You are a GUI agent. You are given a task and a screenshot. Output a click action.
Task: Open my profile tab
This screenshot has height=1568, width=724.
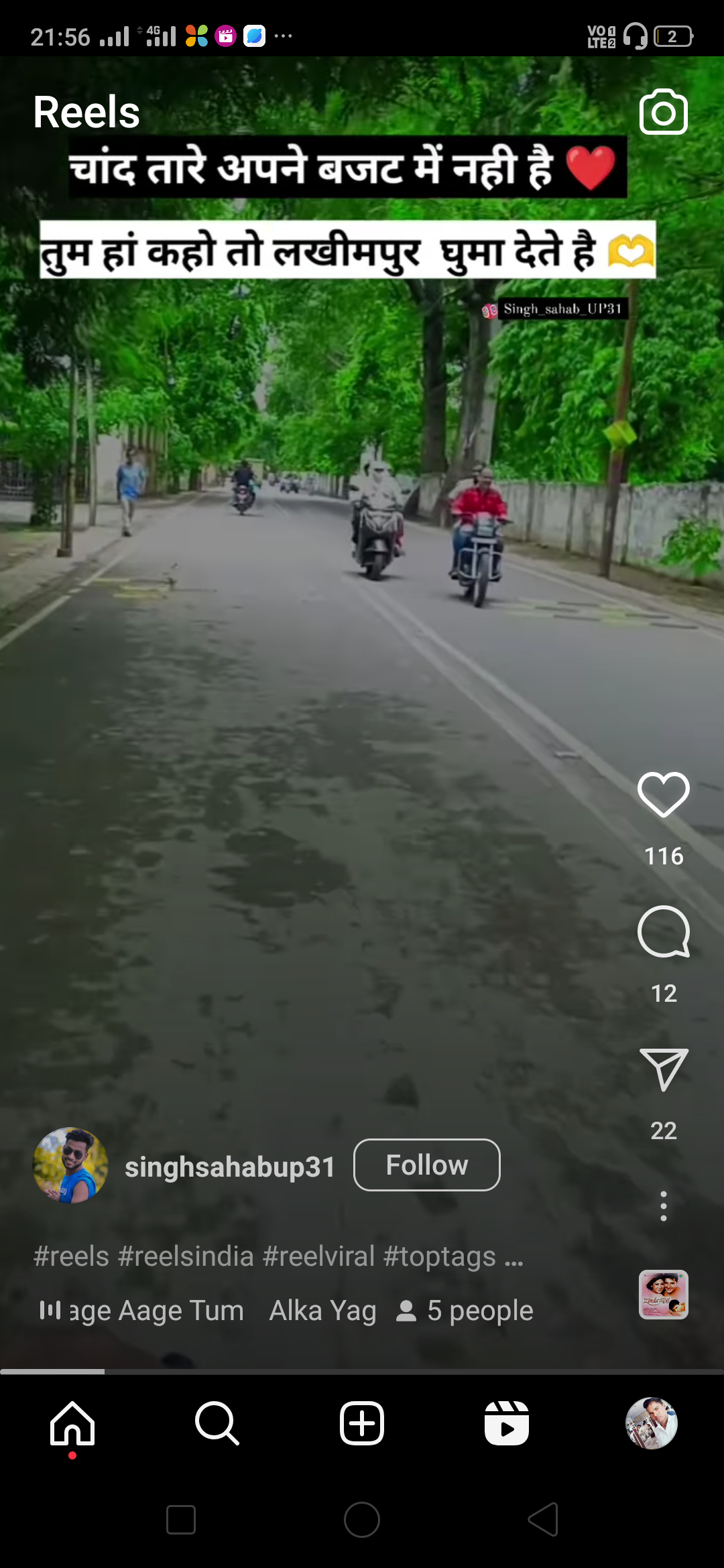point(652,1423)
